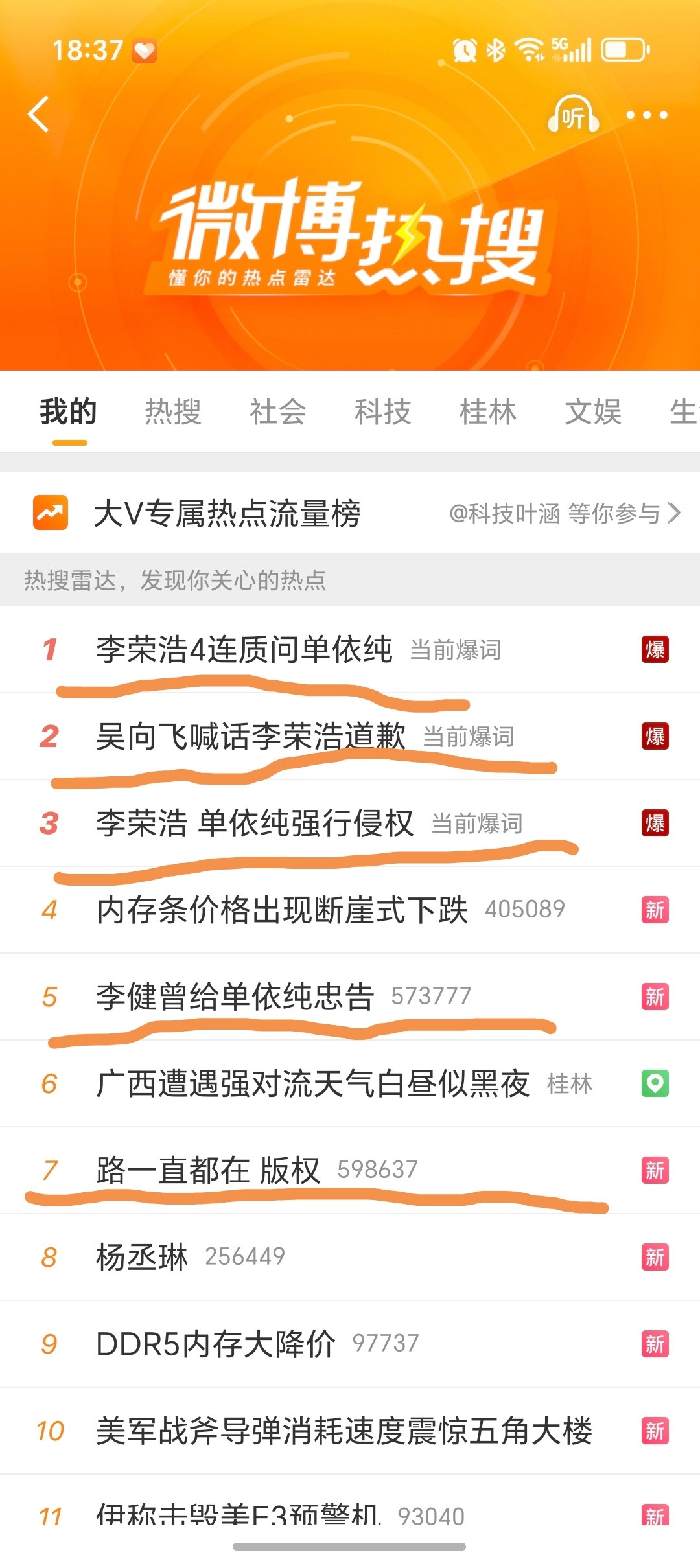Expand the 大V专属热点流量榜 via its chevron
The image size is (700, 1568).
[x=674, y=512]
